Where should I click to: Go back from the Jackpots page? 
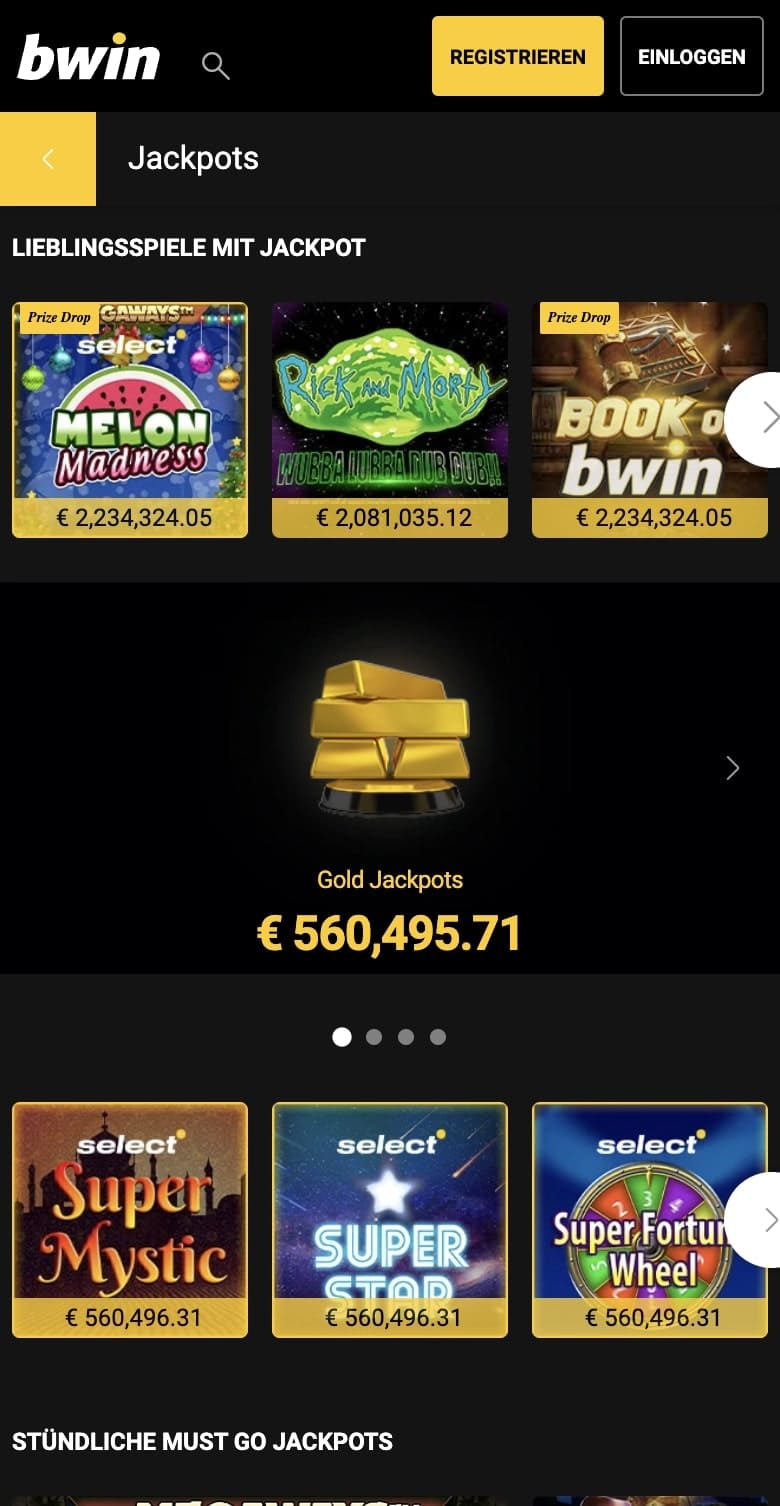click(x=48, y=159)
